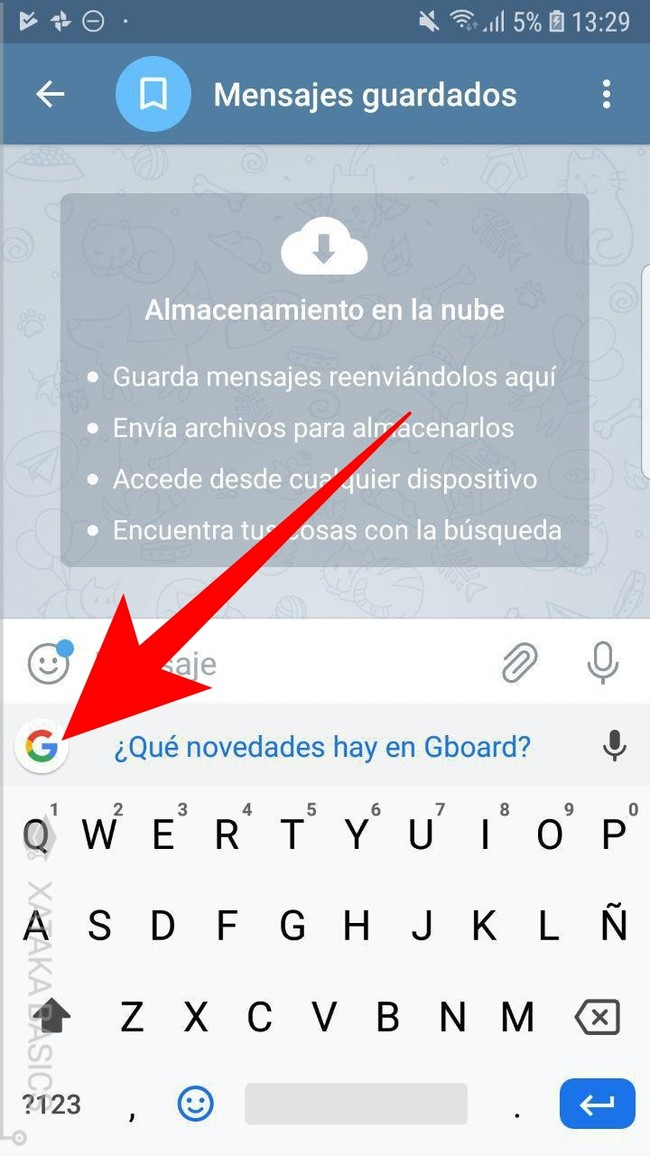The height and width of the screenshot is (1156, 650).
Task: Delete with the backspace key
Action: pyautogui.click(x=597, y=1018)
